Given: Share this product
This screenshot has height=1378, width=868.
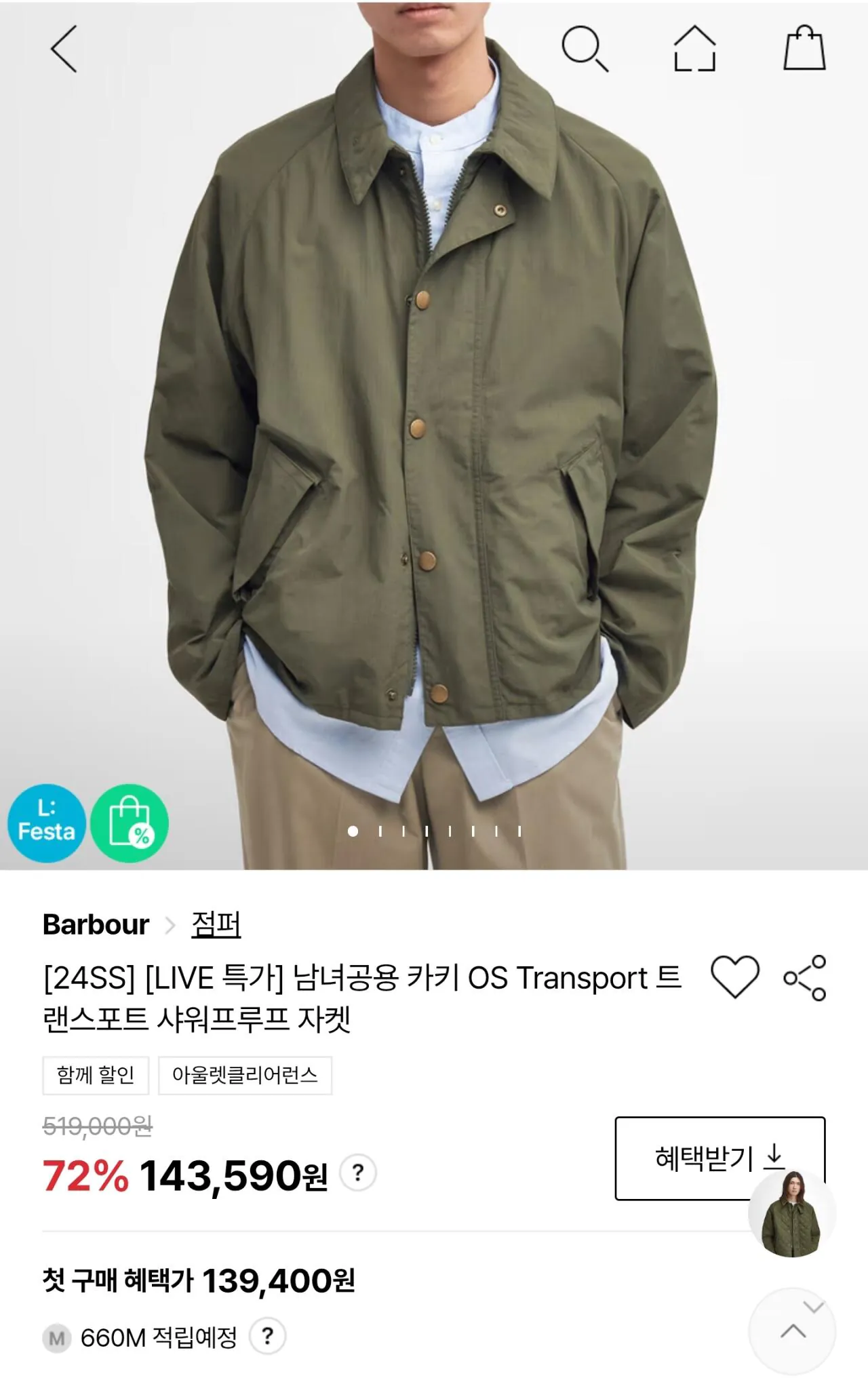Looking at the screenshot, I should click(804, 978).
